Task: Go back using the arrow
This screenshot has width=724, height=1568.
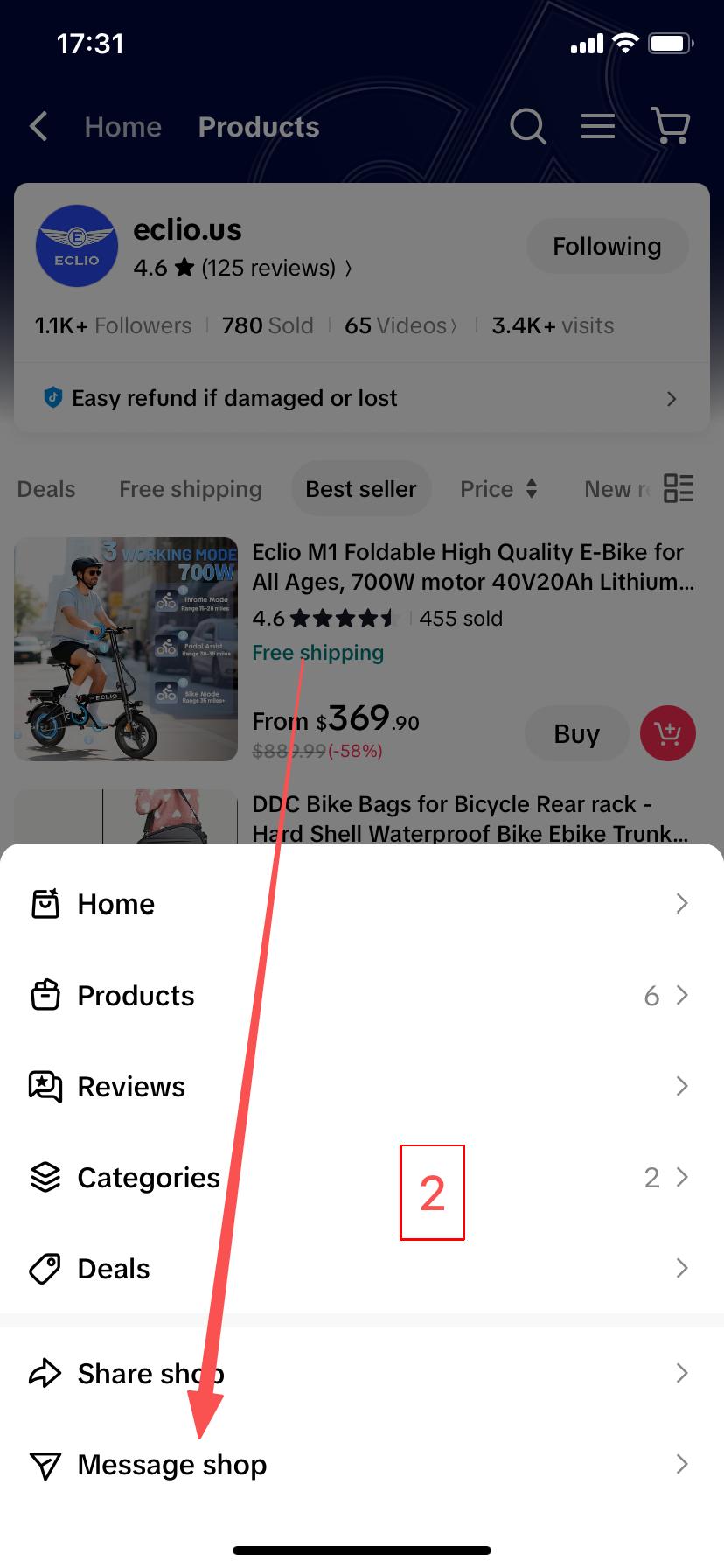Action: coord(38,127)
